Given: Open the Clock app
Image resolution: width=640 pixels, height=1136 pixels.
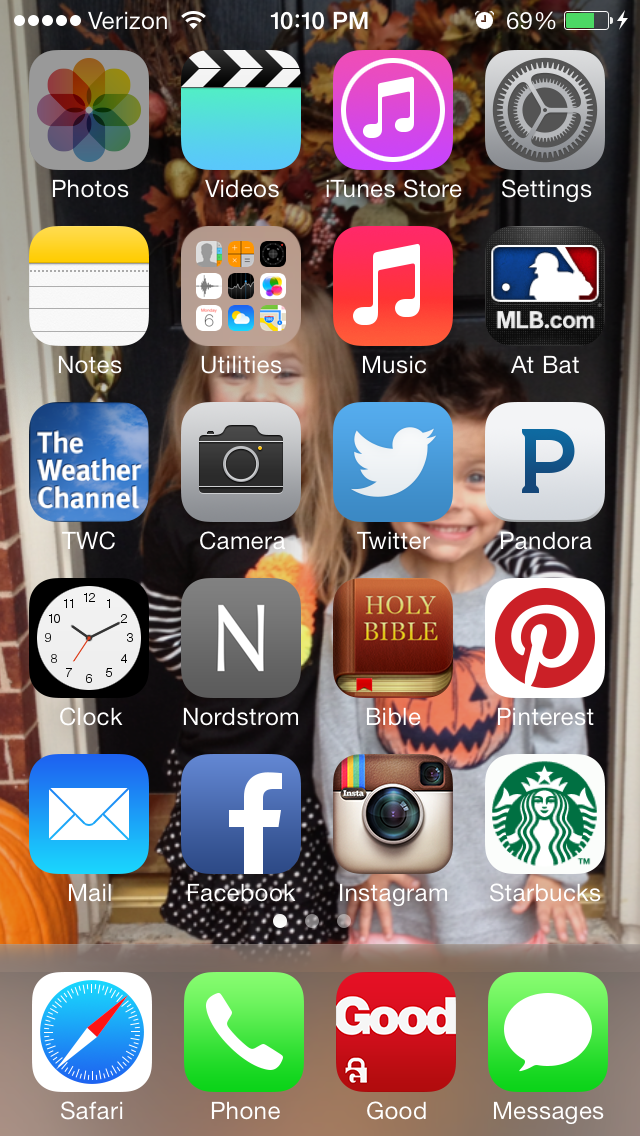Looking at the screenshot, I should pos(89,638).
